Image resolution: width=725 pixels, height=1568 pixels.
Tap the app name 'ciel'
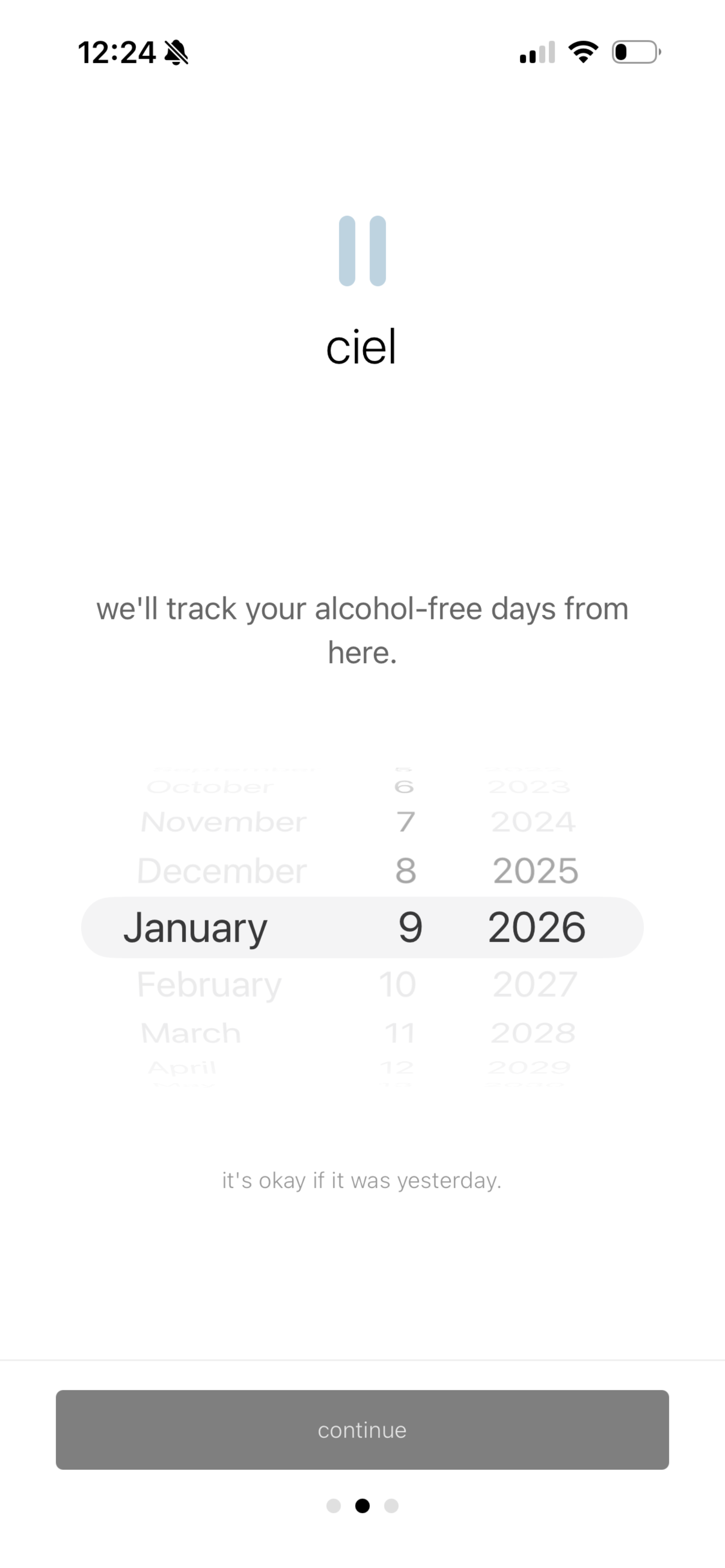click(362, 347)
